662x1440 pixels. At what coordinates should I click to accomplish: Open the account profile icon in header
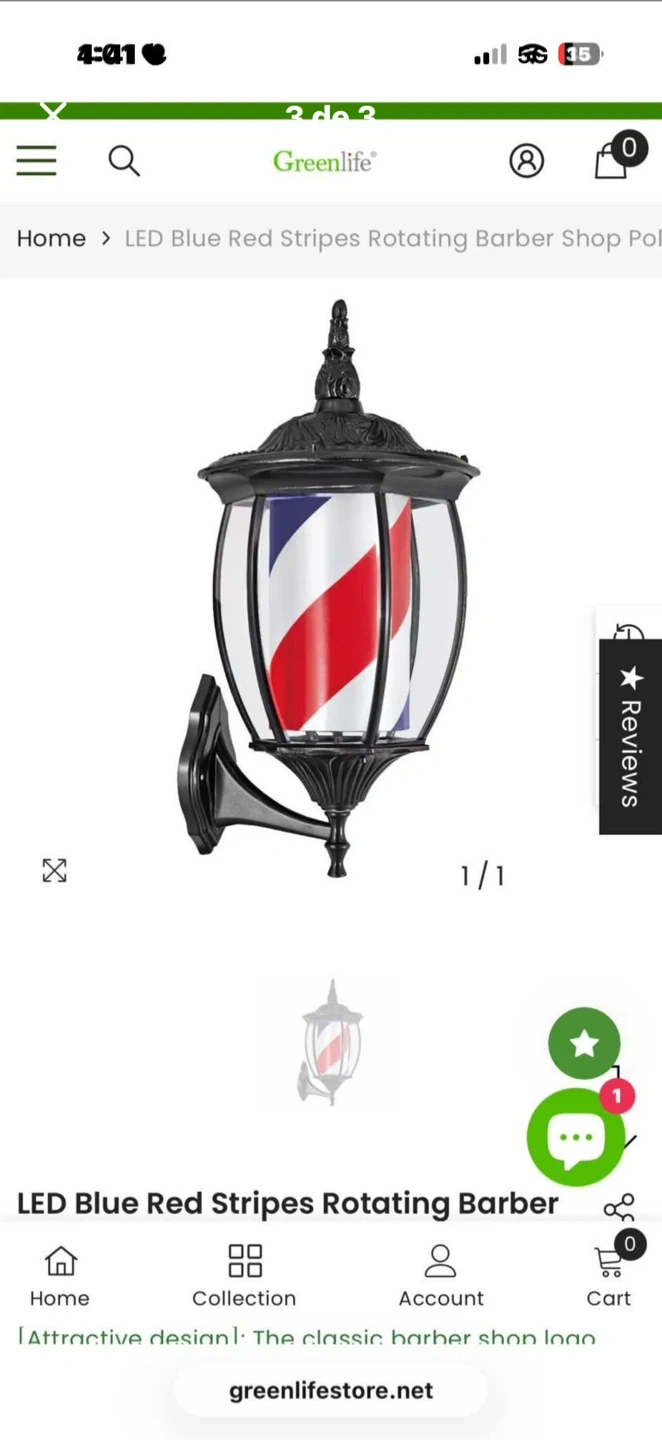[x=526, y=160]
